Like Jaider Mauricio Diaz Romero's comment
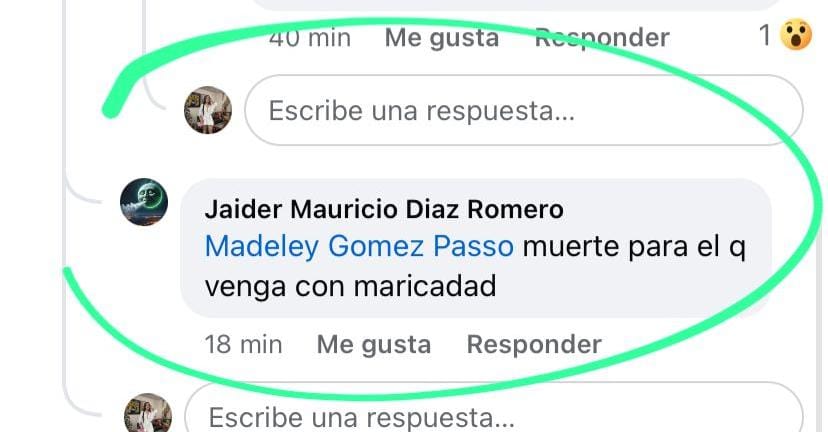This screenshot has width=828, height=432. 373,345
